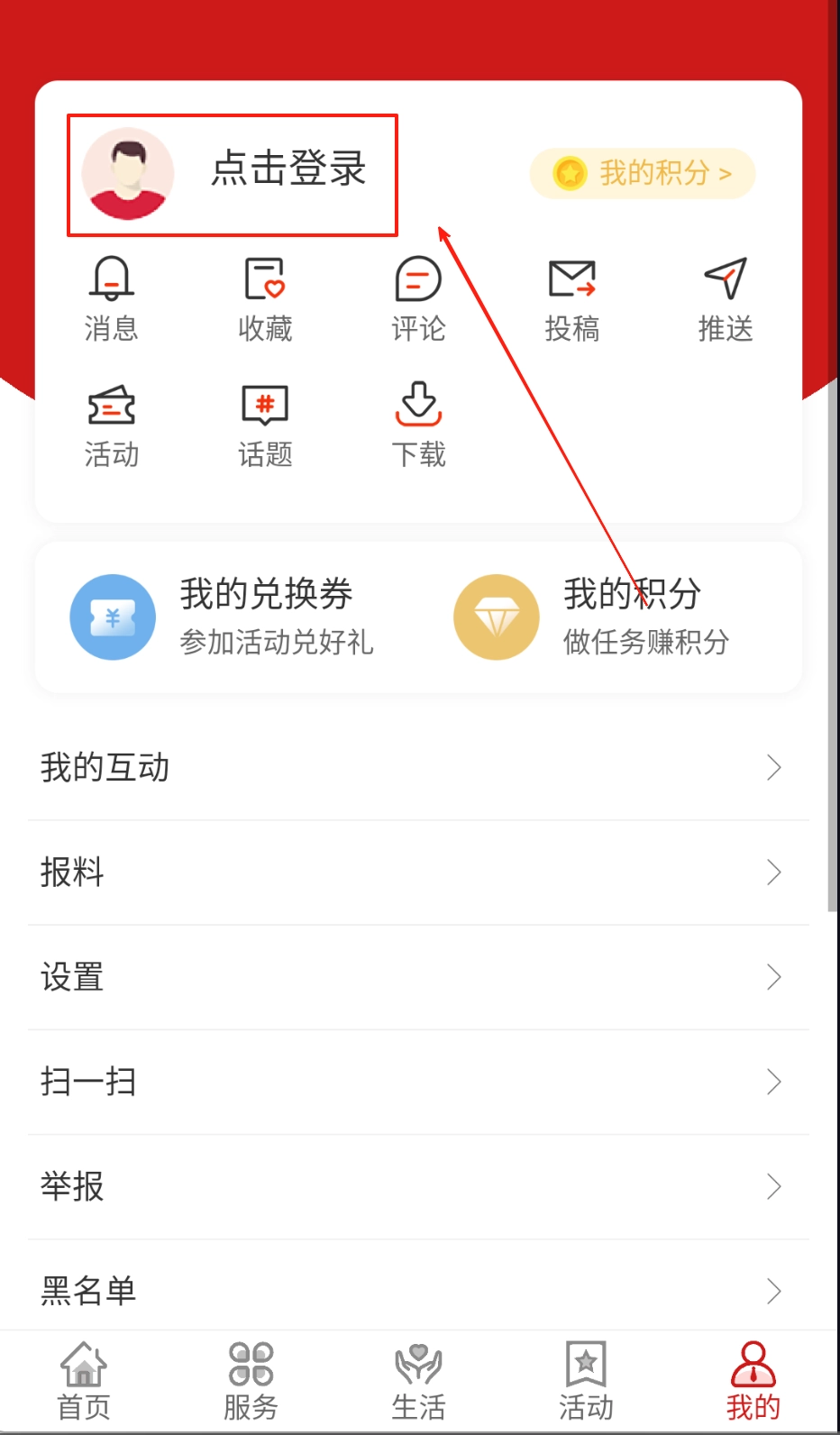The image size is (840, 1435).
Task: Open the 我的积分 points badge
Action: pos(642,173)
